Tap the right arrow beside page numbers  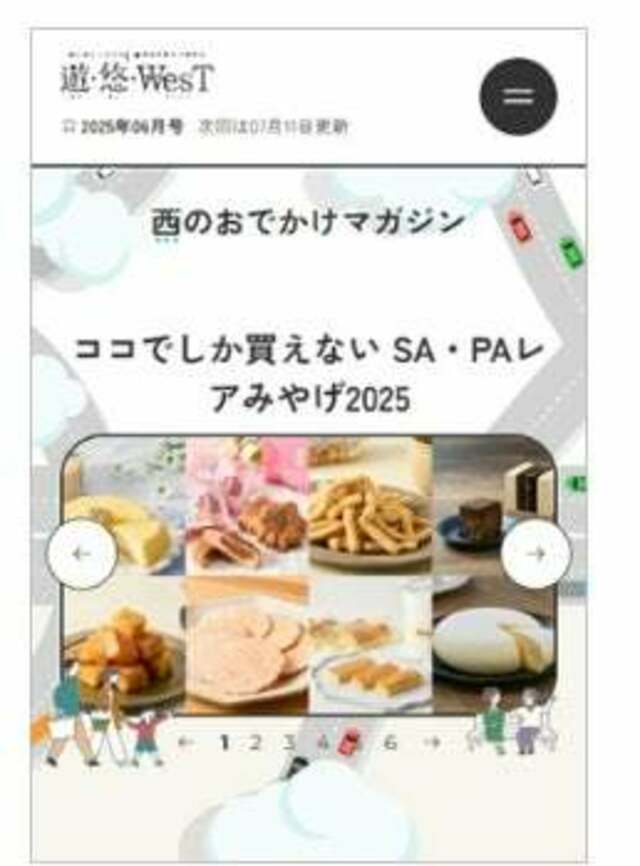pos(431,742)
